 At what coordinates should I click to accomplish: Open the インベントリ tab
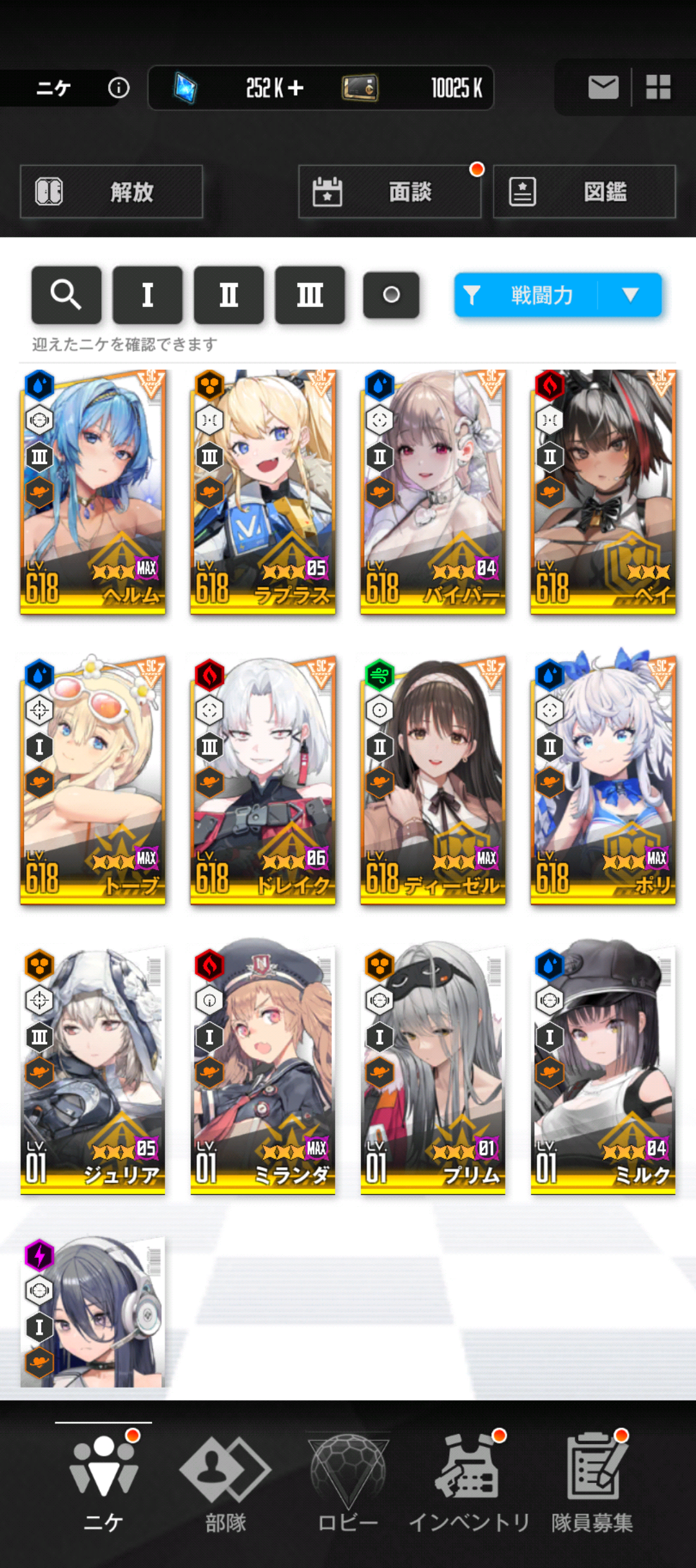coord(469,1483)
